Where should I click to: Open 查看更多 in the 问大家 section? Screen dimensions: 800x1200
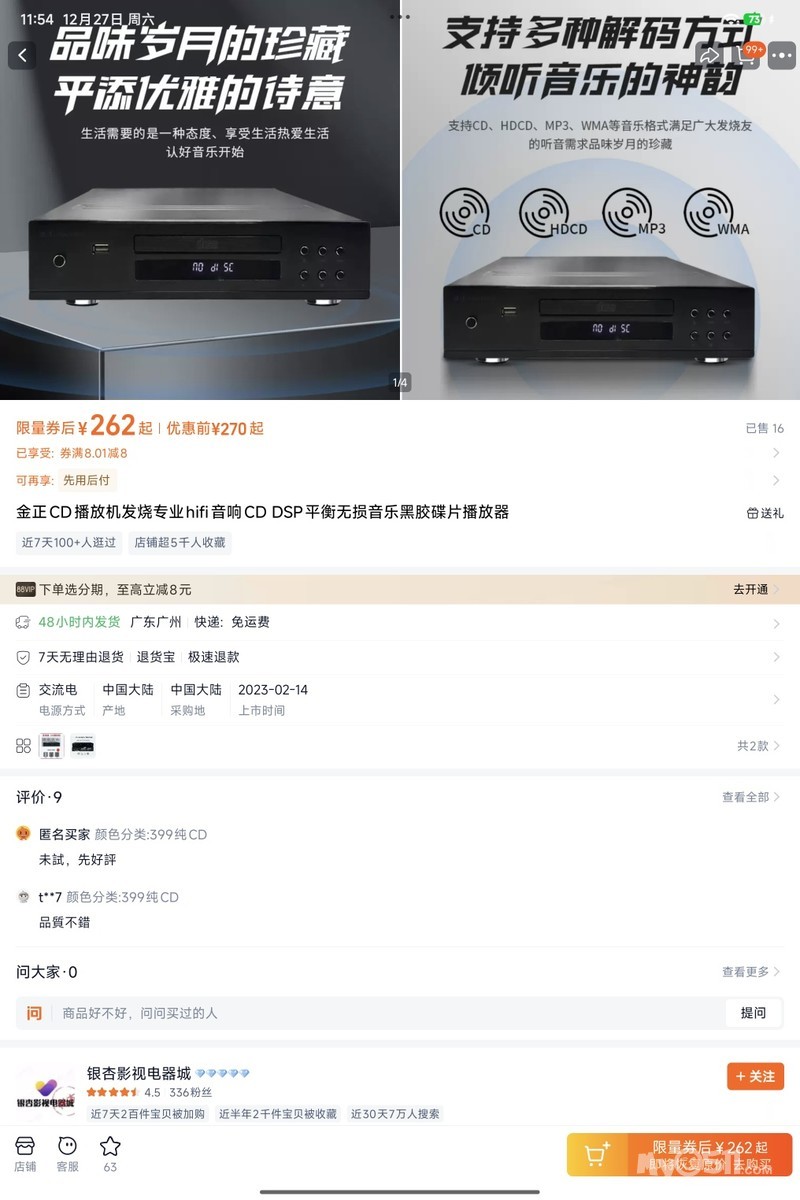tap(751, 972)
